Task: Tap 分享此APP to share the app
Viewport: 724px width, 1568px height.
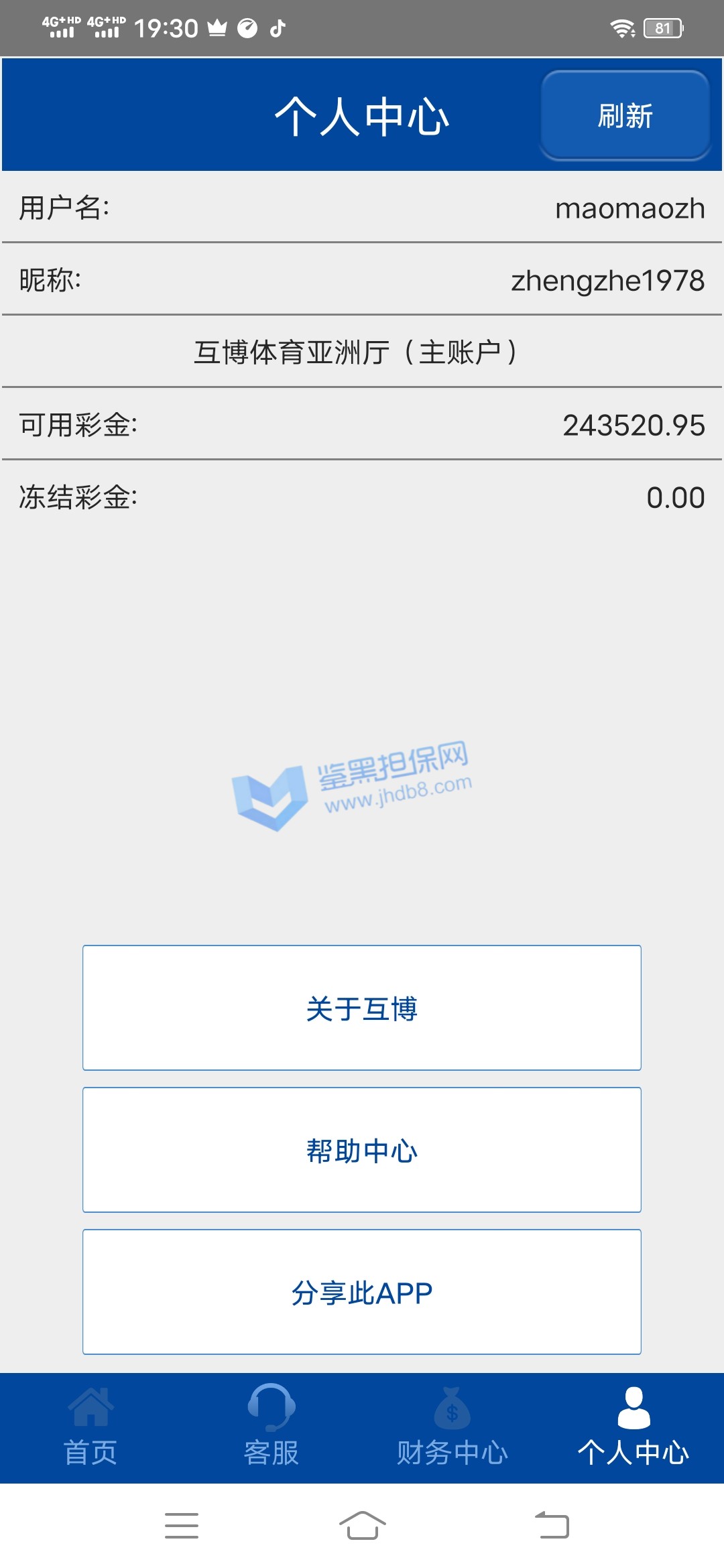Action: [x=362, y=1292]
